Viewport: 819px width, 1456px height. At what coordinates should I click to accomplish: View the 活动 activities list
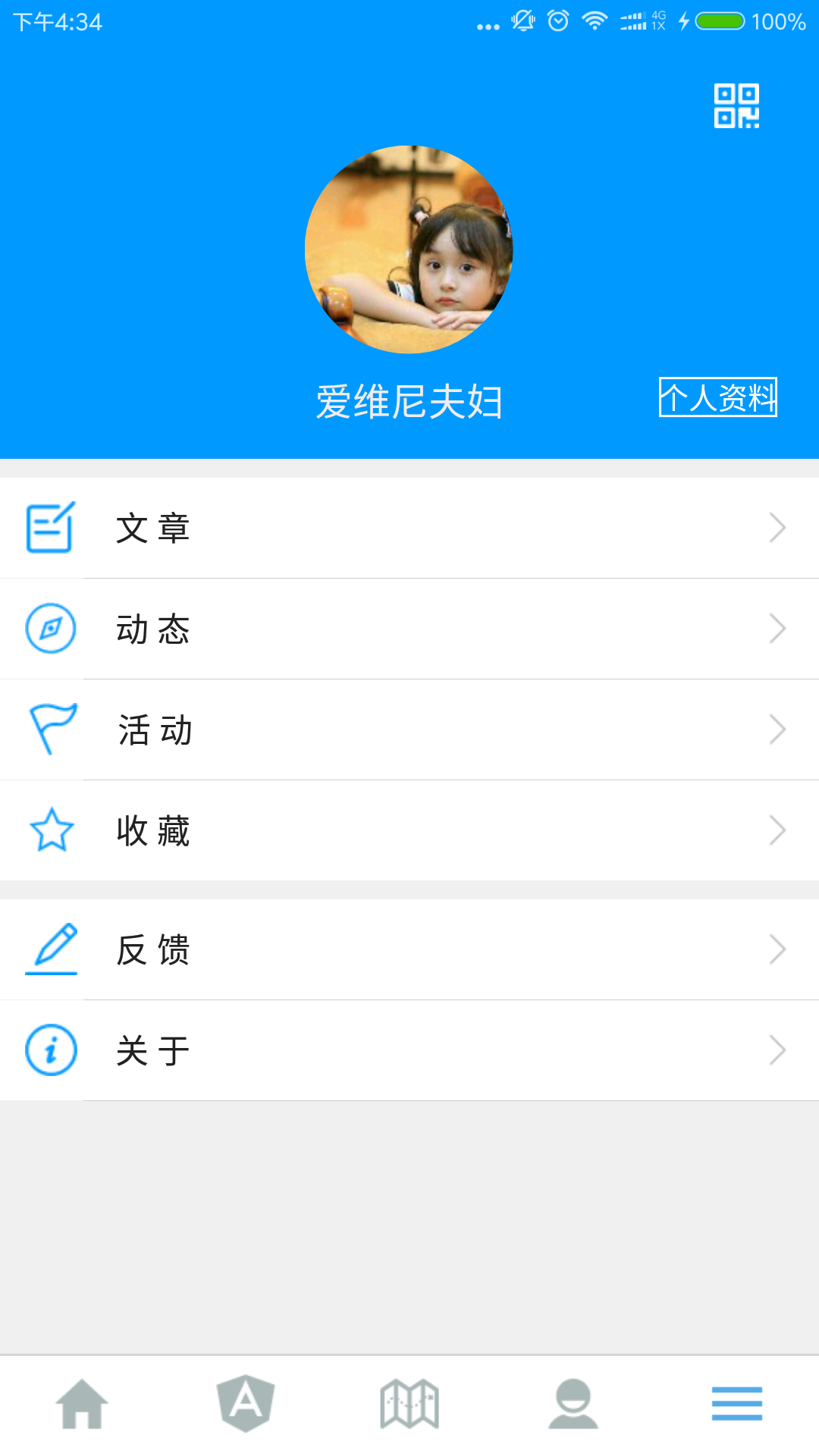pos(409,730)
